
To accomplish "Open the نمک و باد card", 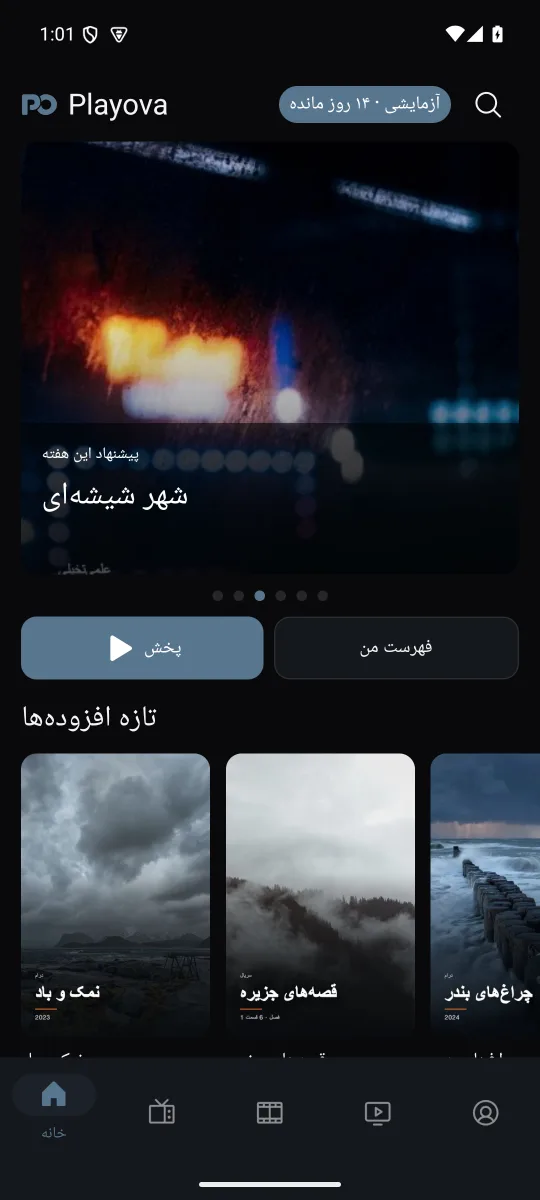I will click(115, 894).
